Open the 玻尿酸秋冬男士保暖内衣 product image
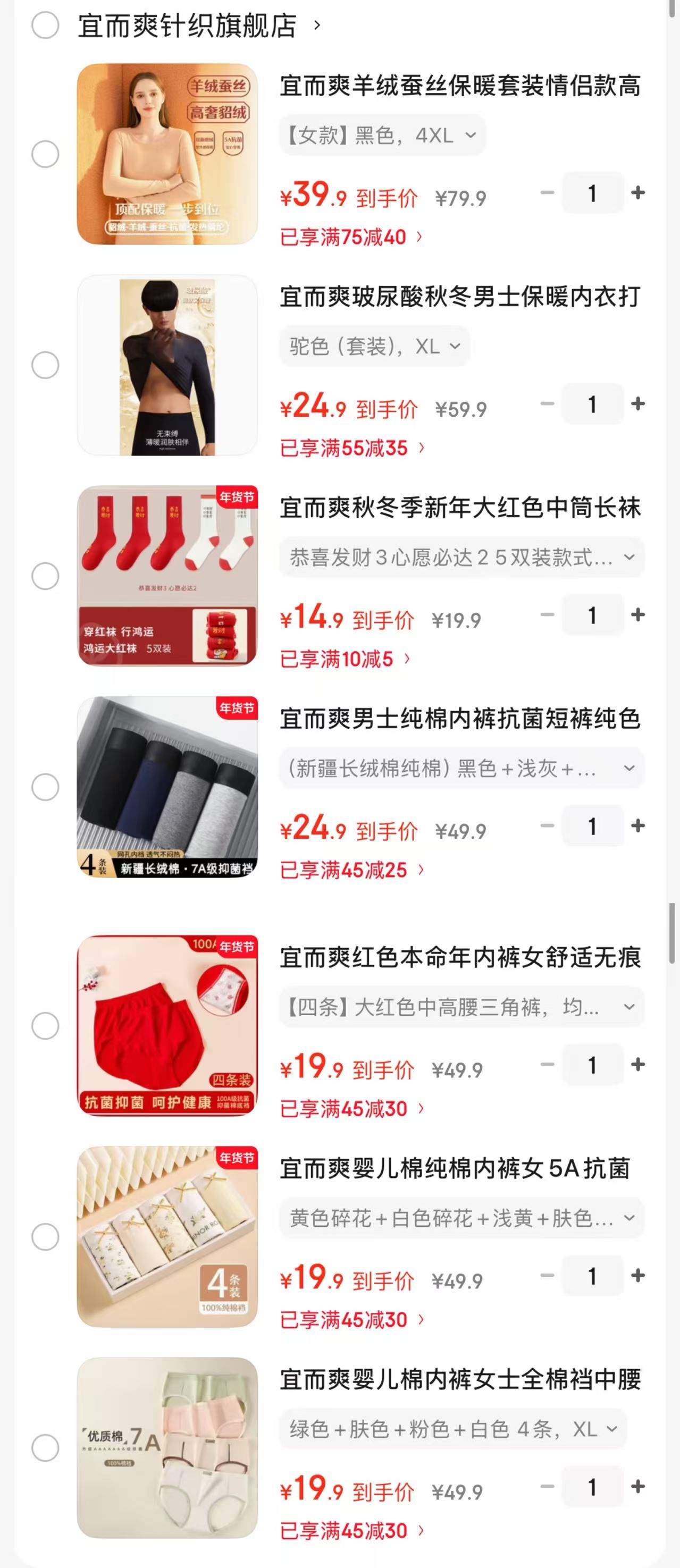Image resolution: width=680 pixels, height=1568 pixels. pyautogui.click(x=167, y=365)
